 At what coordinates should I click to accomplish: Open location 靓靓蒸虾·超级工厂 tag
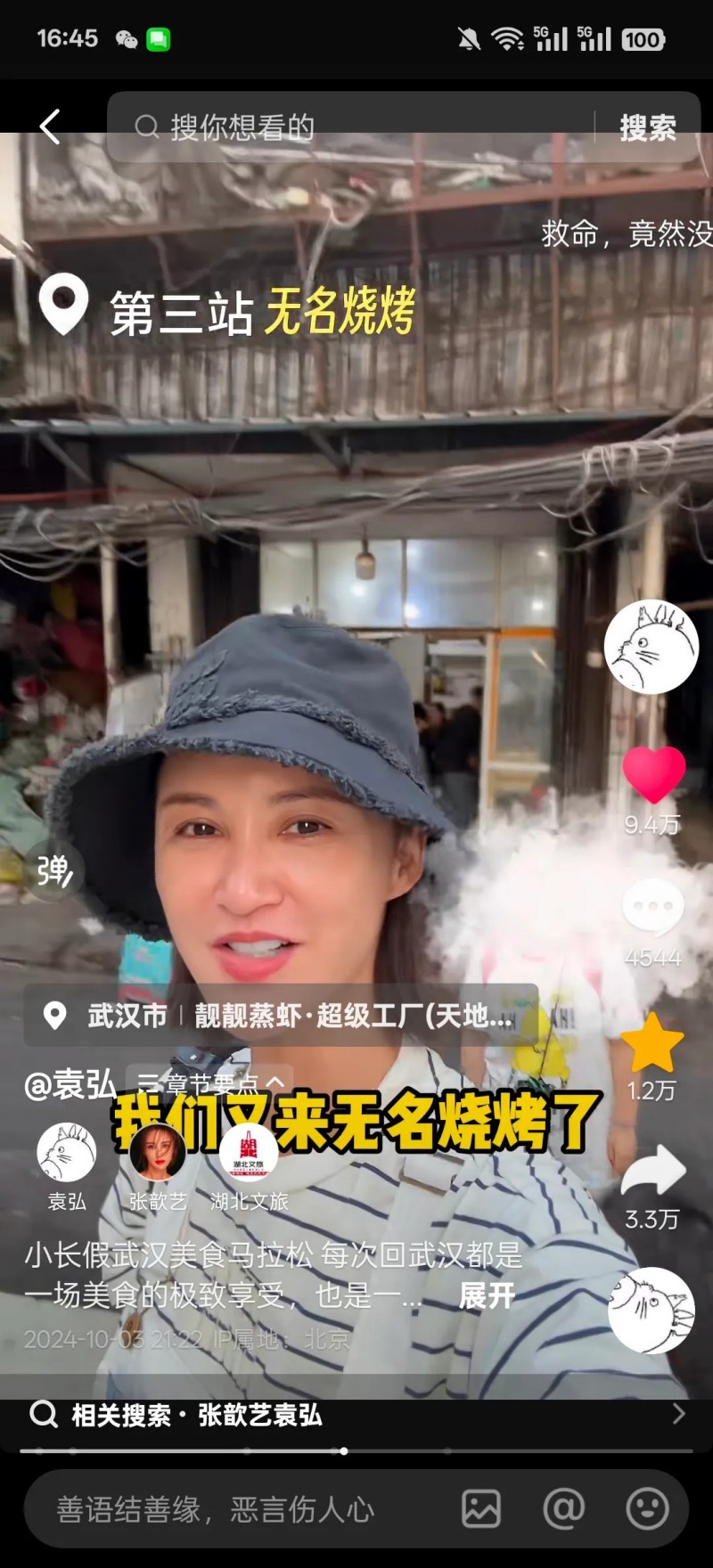352,1015
